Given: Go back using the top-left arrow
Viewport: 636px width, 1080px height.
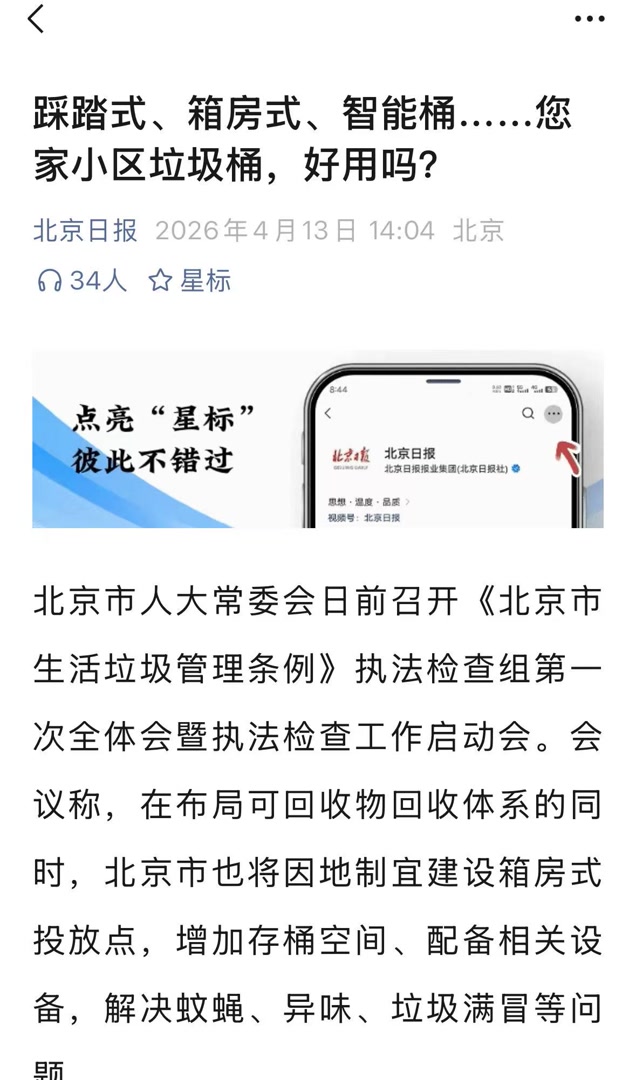Looking at the screenshot, I should tap(37, 19).
